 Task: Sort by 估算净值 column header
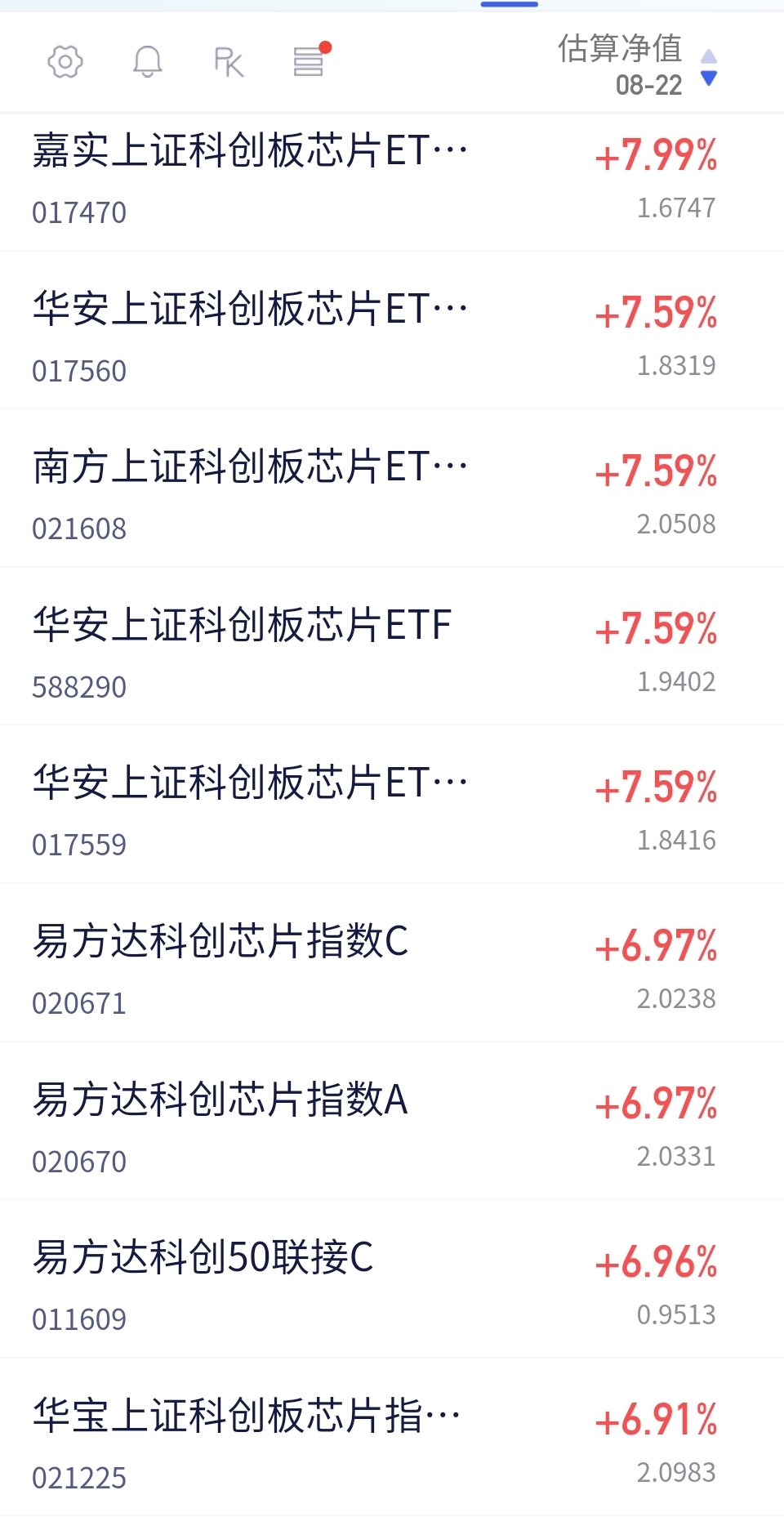click(638, 65)
